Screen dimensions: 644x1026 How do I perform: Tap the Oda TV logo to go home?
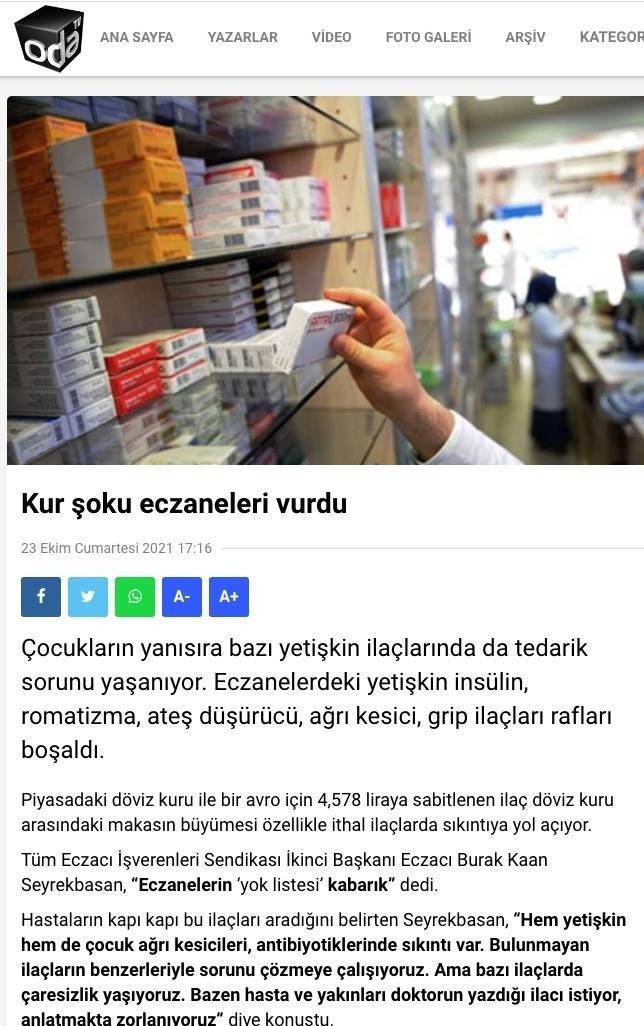[x=49, y=37]
